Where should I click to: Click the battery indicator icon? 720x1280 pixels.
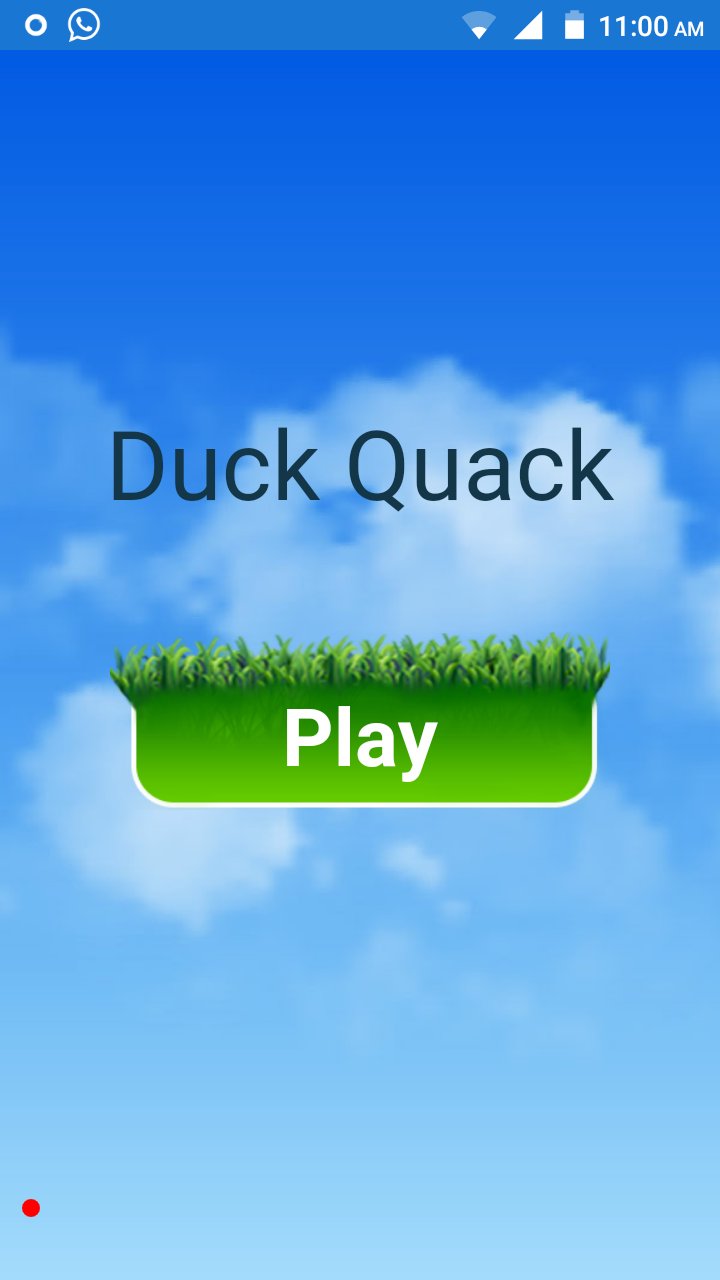click(575, 26)
